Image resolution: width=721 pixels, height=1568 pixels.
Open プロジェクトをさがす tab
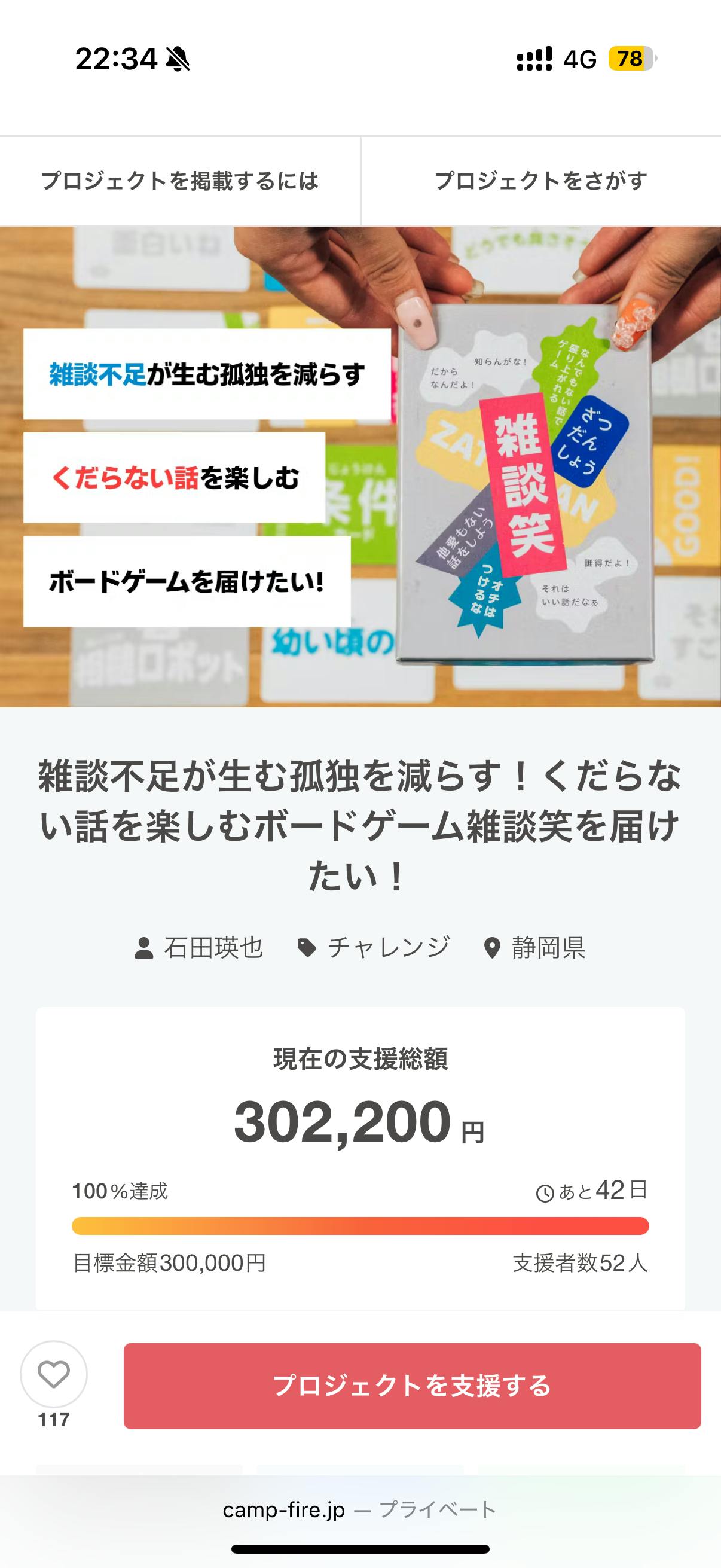point(540,181)
